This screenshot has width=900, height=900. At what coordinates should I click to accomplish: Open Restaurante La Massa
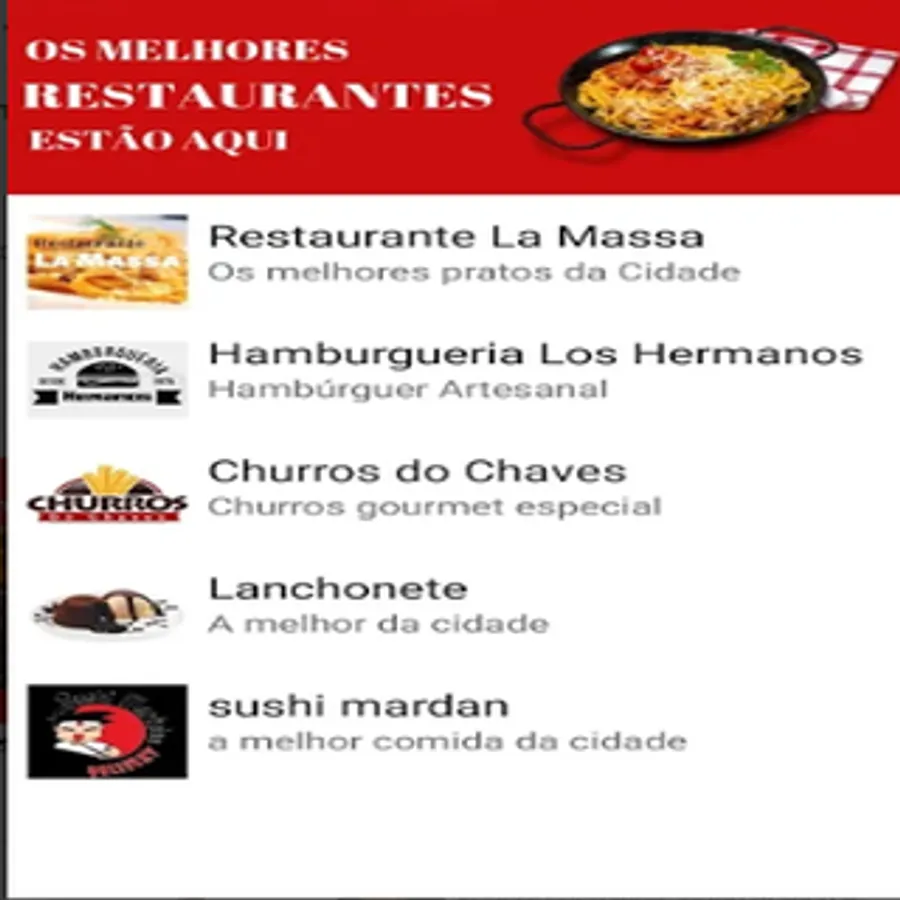pos(453,262)
